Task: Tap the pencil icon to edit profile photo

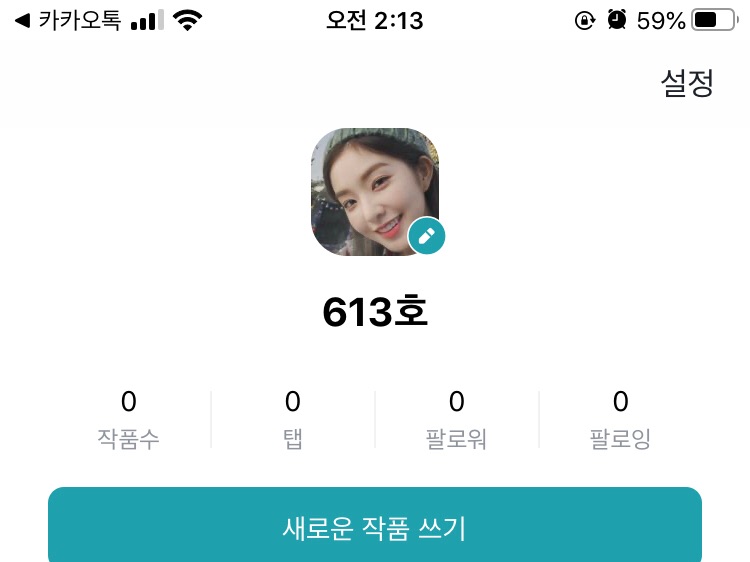Action: [x=427, y=237]
